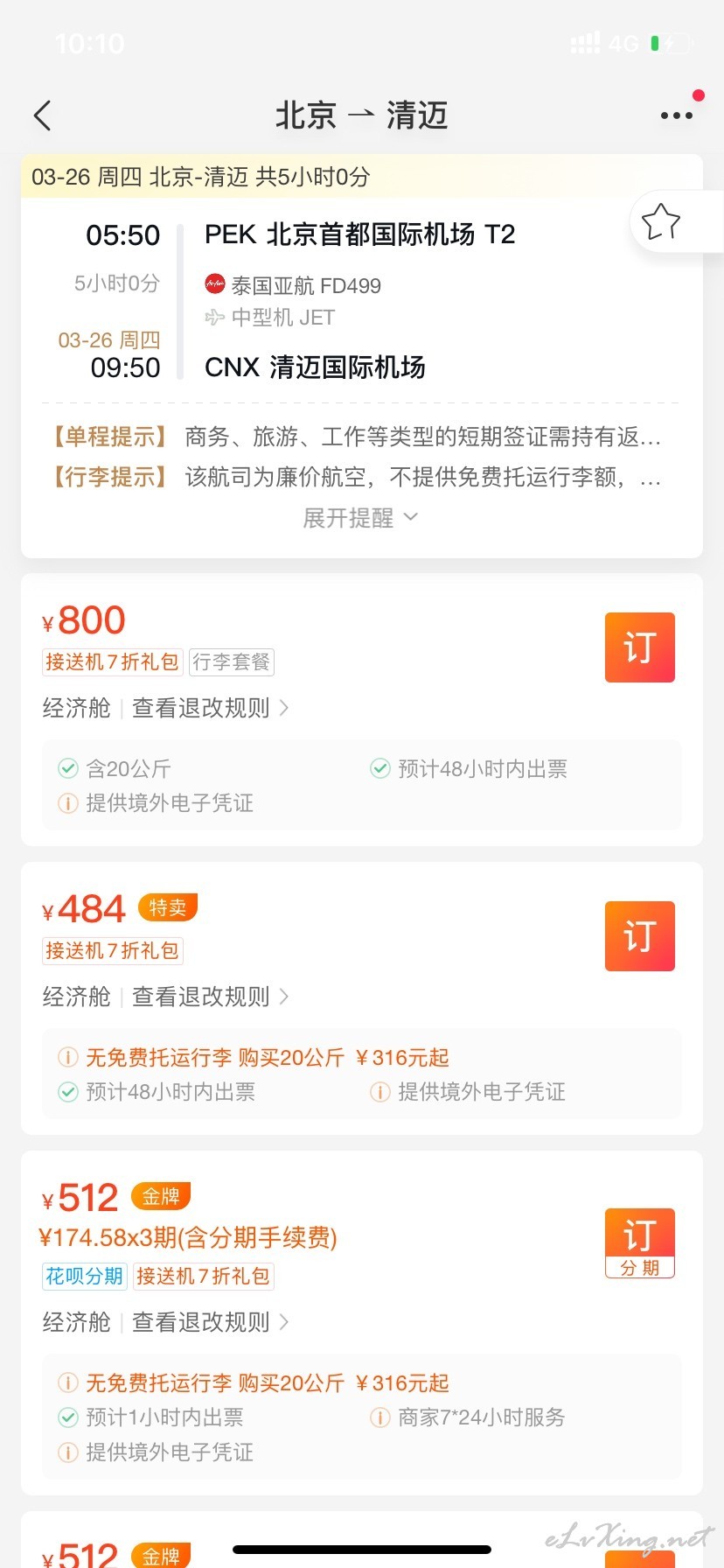Book the ¥512 fare with installment option
The image size is (724, 1568).
click(x=640, y=1243)
